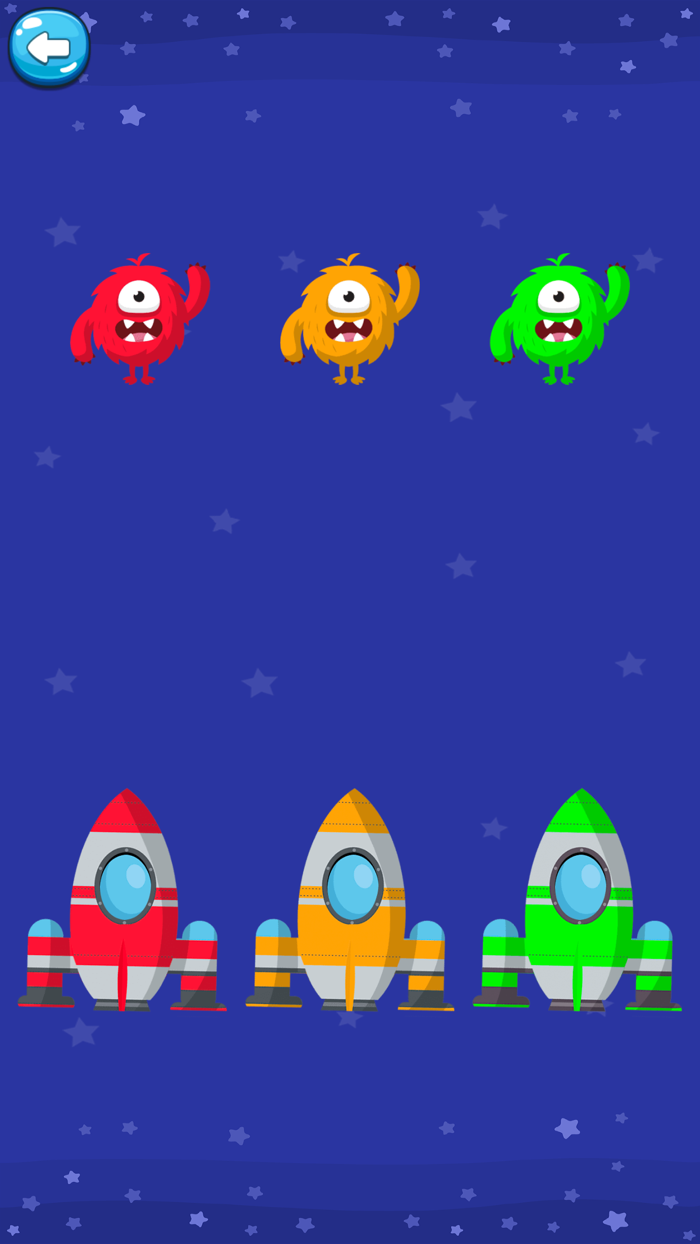
Task: Select the orange one-eyed monster
Action: [x=349, y=319]
